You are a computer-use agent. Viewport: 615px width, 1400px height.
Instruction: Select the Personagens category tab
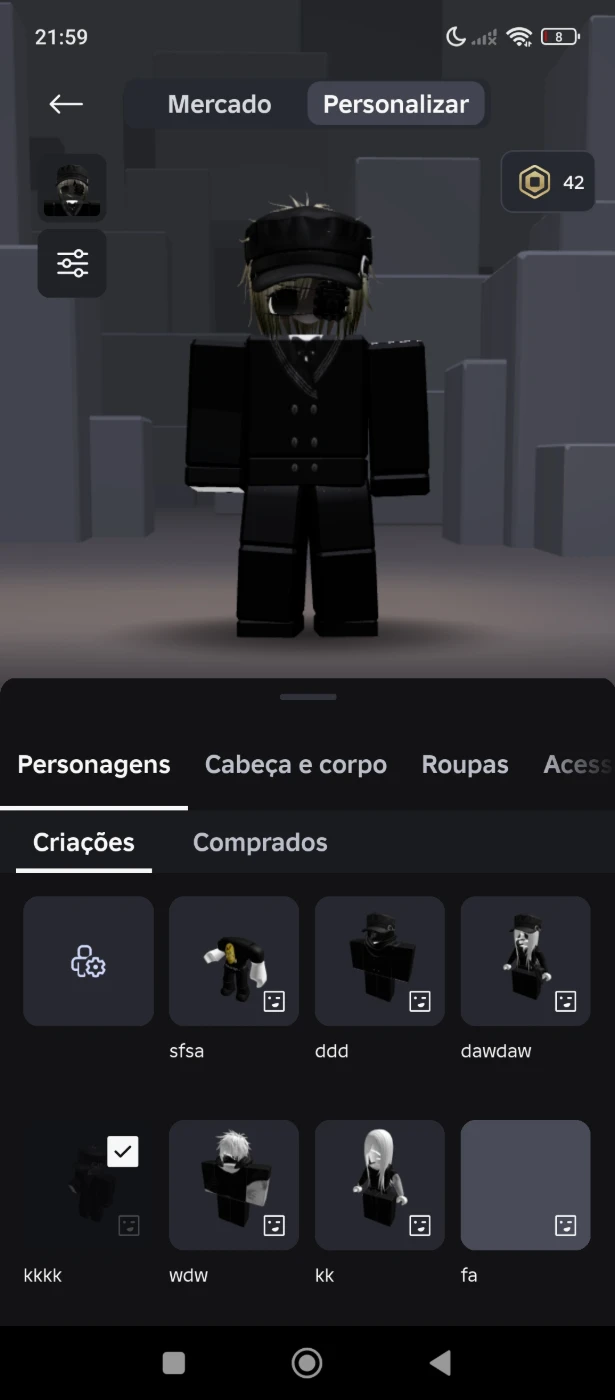point(94,765)
